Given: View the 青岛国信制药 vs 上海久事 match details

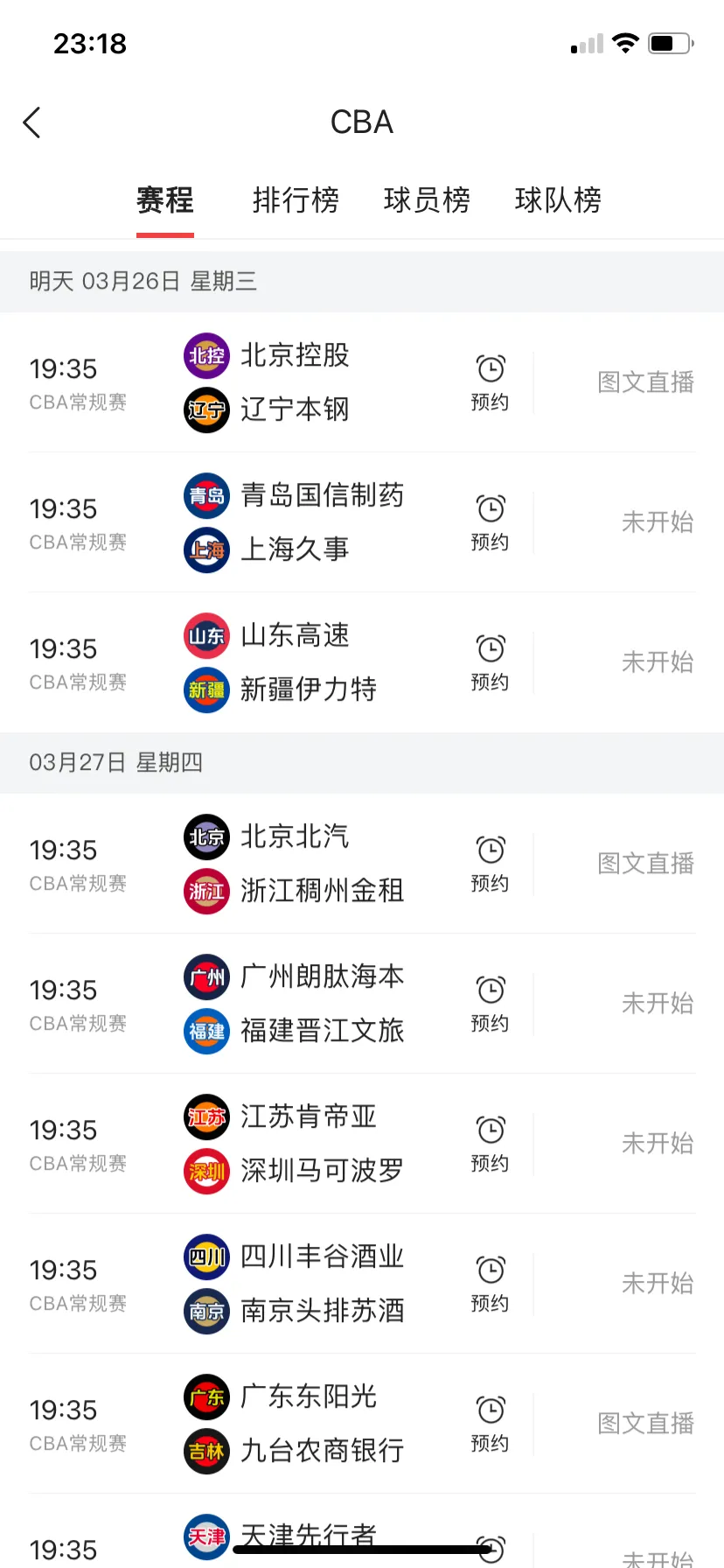Looking at the screenshot, I should (x=362, y=522).
